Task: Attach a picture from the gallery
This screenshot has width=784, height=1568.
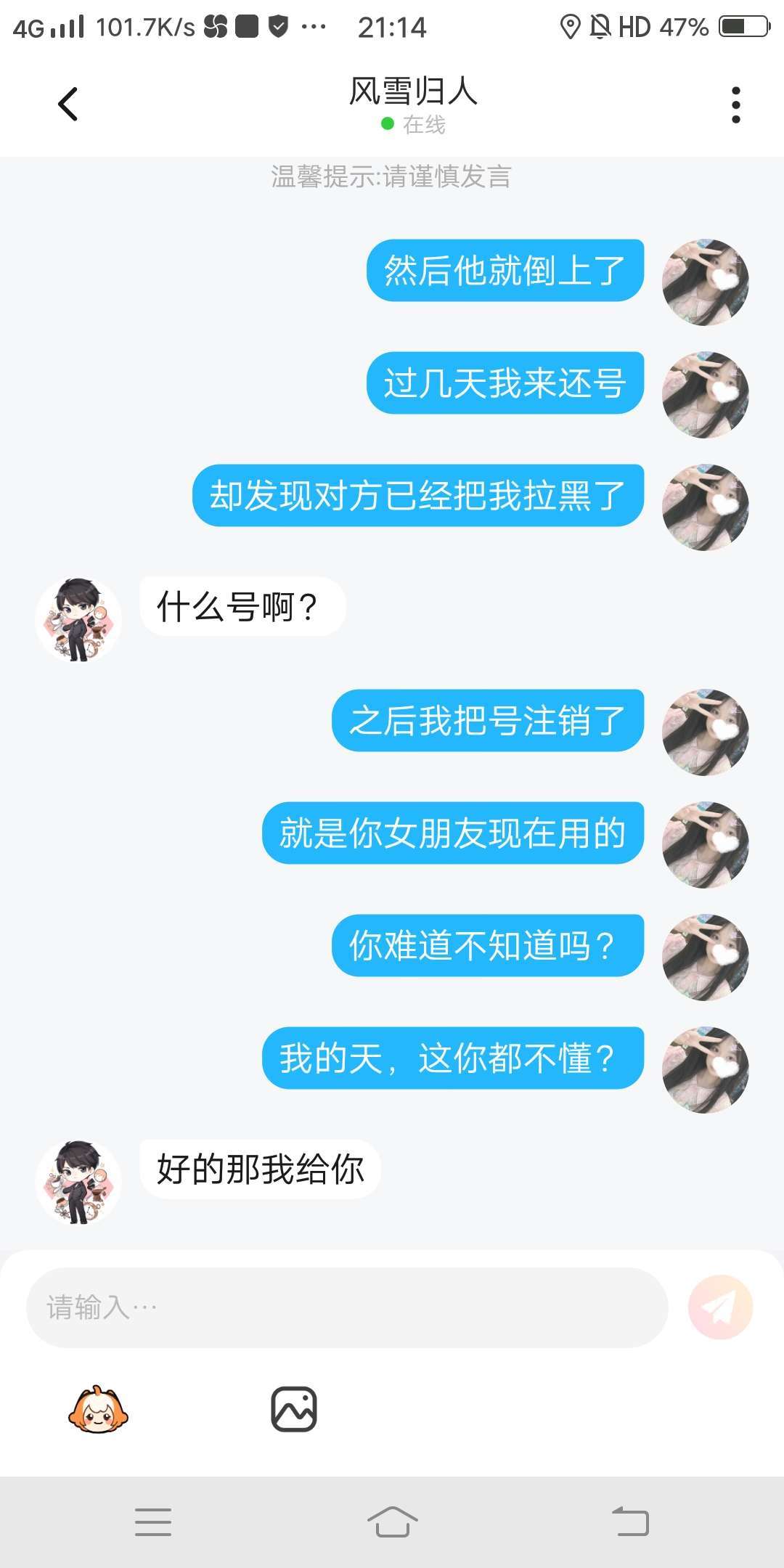Action: pyautogui.click(x=294, y=1409)
